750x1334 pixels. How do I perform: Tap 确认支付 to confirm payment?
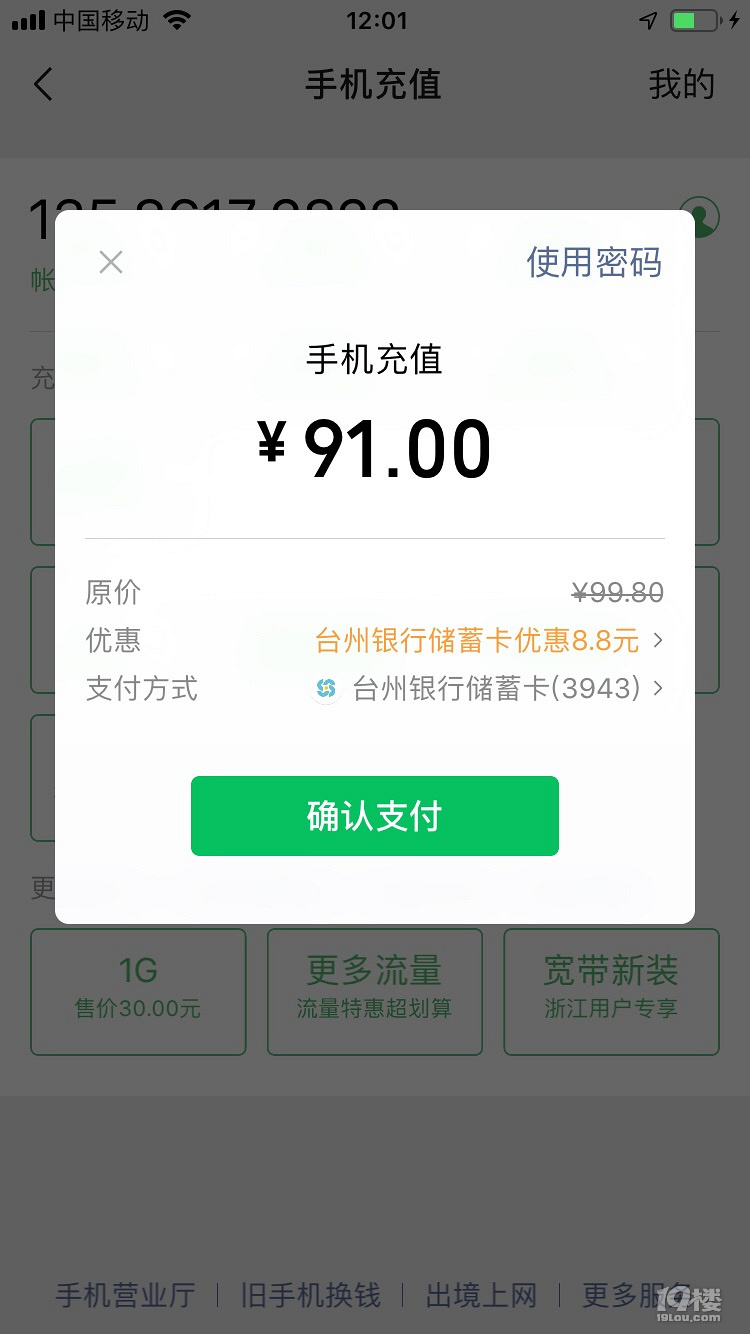coord(374,815)
